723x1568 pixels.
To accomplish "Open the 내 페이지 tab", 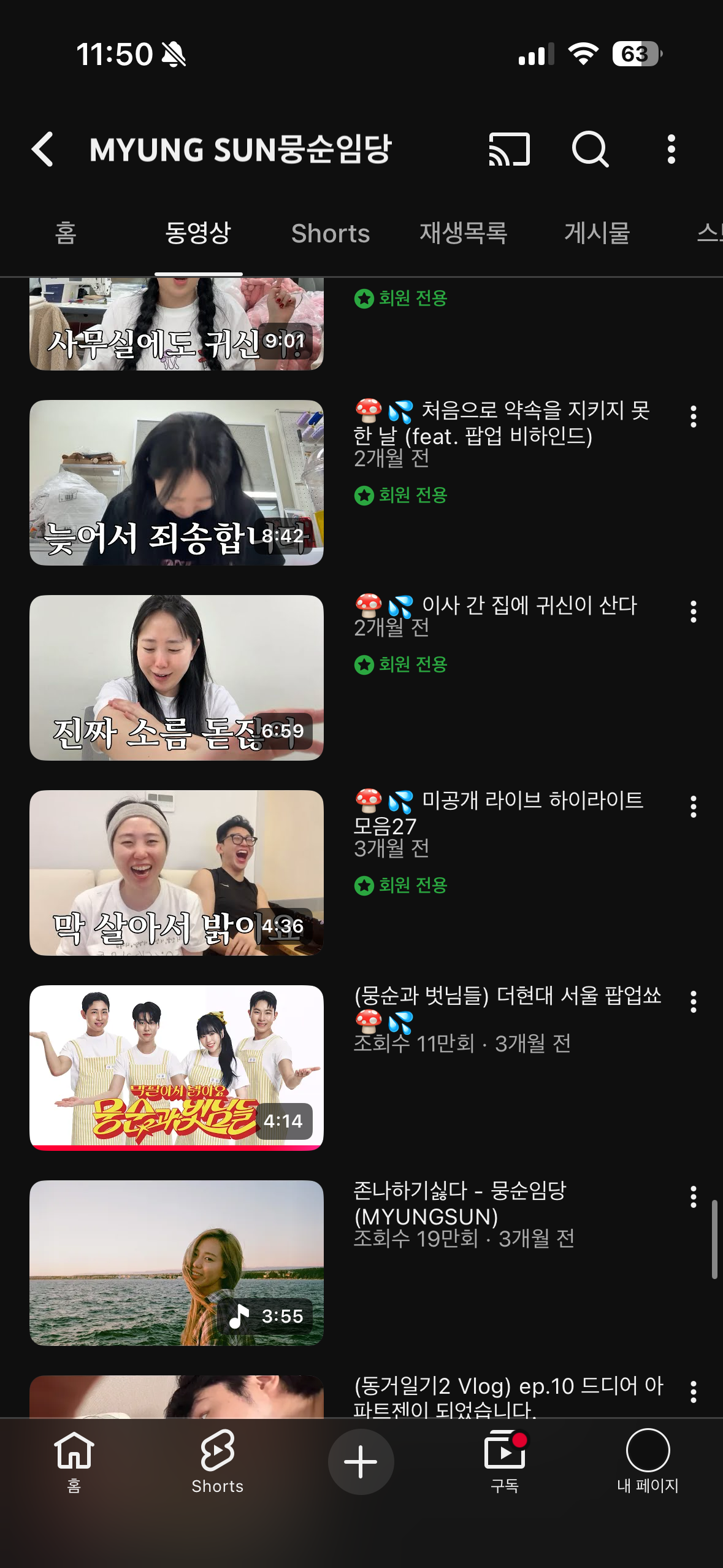I will click(x=648, y=1462).
